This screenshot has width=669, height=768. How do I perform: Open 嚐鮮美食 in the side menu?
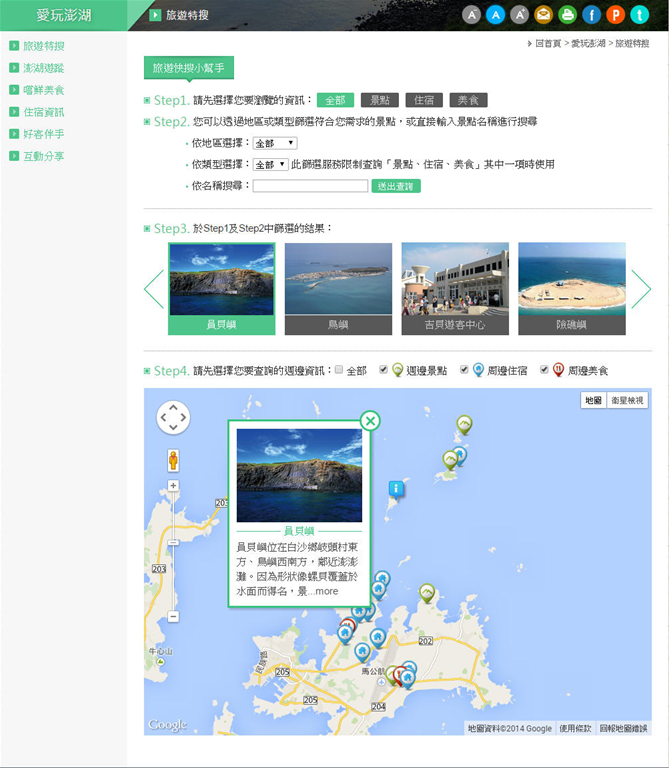point(43,90)
